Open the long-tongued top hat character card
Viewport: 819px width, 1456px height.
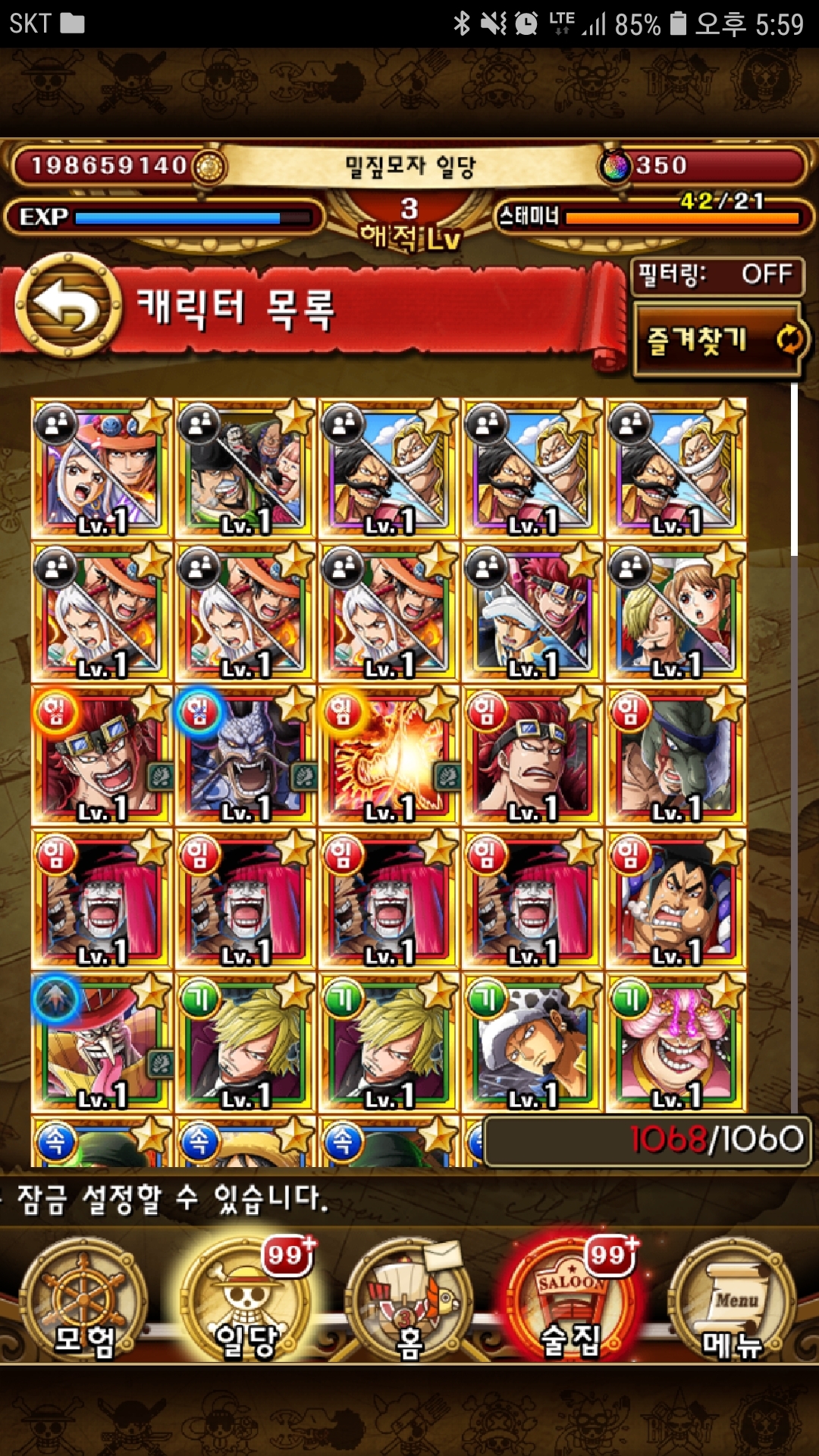(101, 1042)
